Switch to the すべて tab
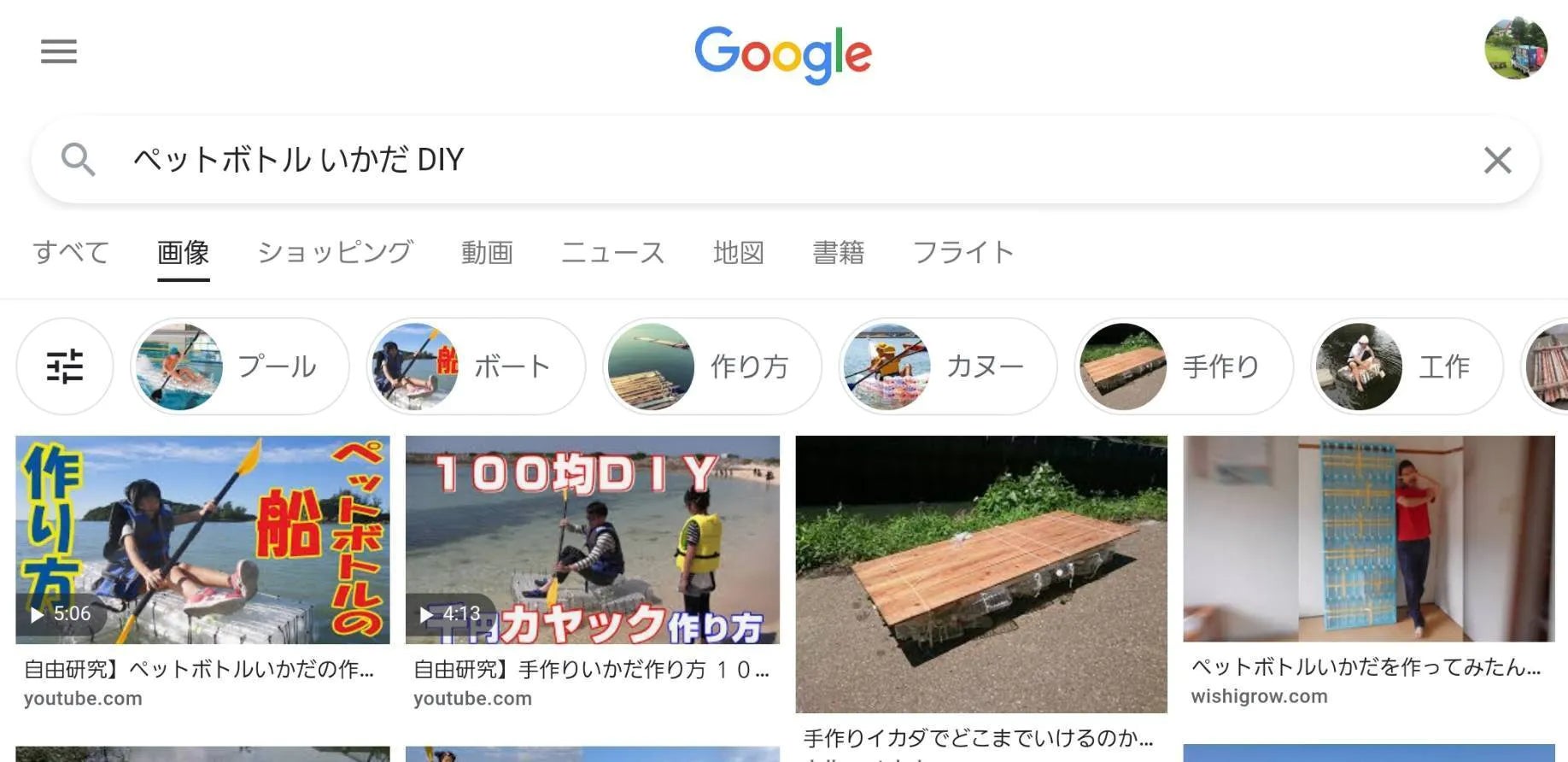 click(71, 253)
